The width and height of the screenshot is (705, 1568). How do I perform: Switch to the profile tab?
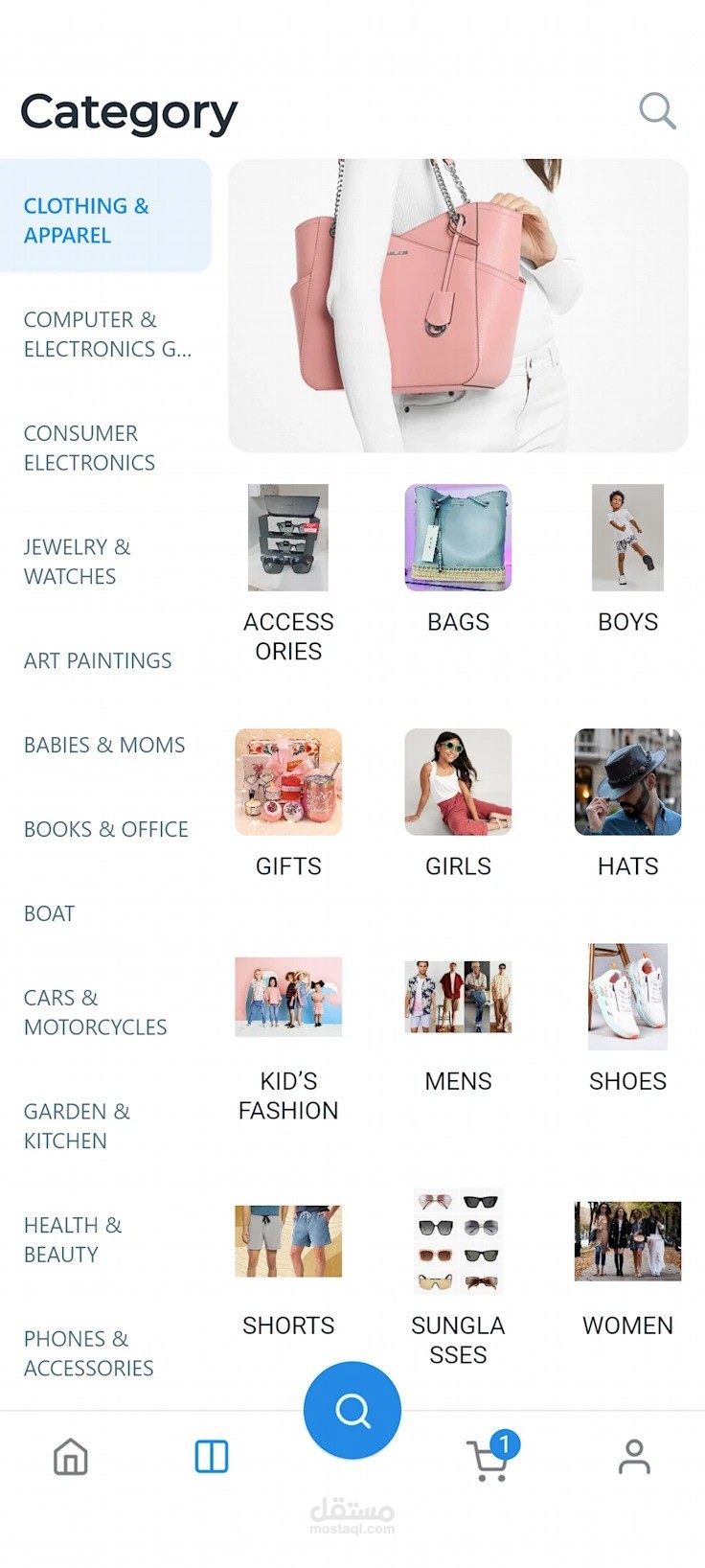(633, 1457)
